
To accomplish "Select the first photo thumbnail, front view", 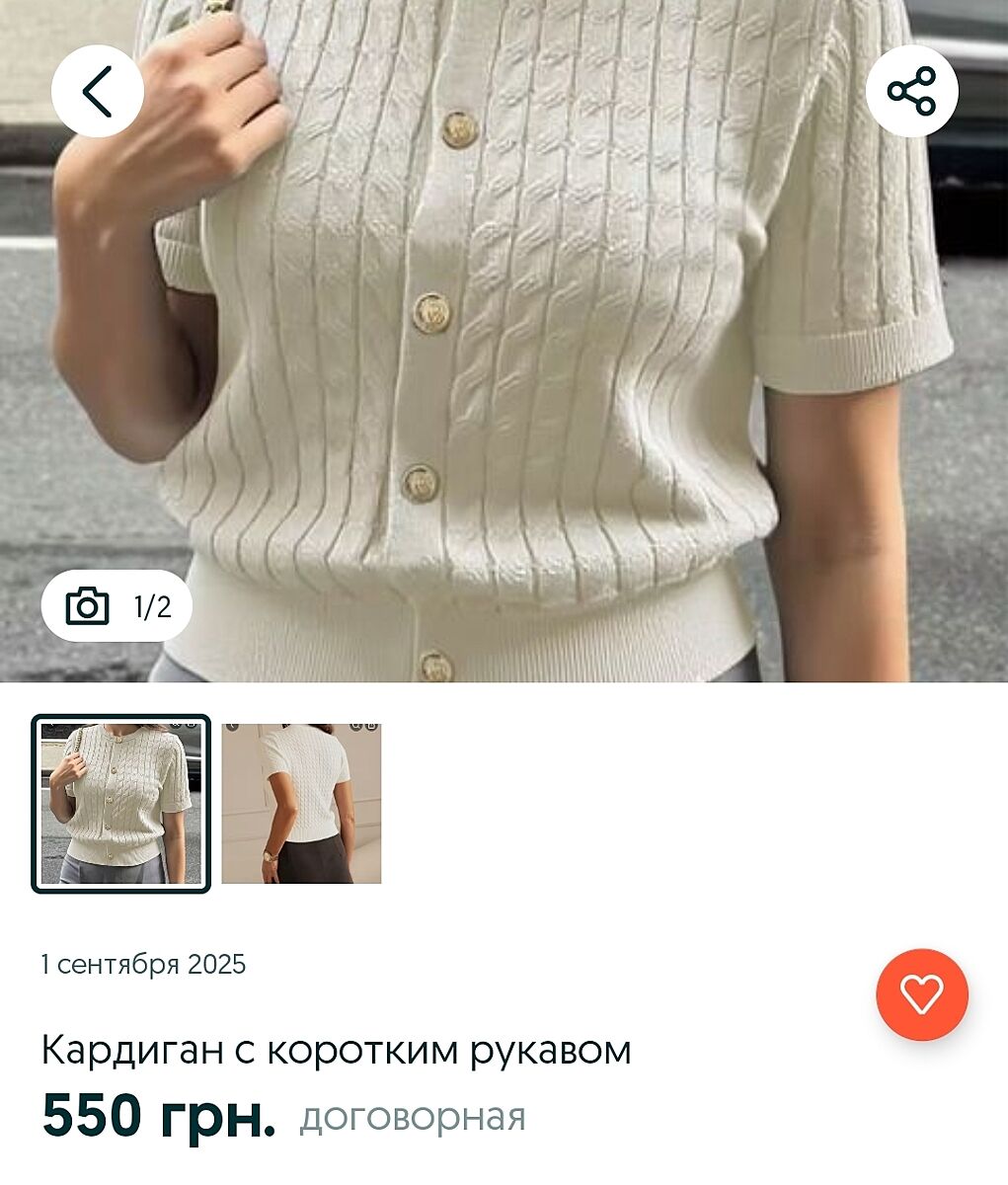I will [x=121, y=804].
